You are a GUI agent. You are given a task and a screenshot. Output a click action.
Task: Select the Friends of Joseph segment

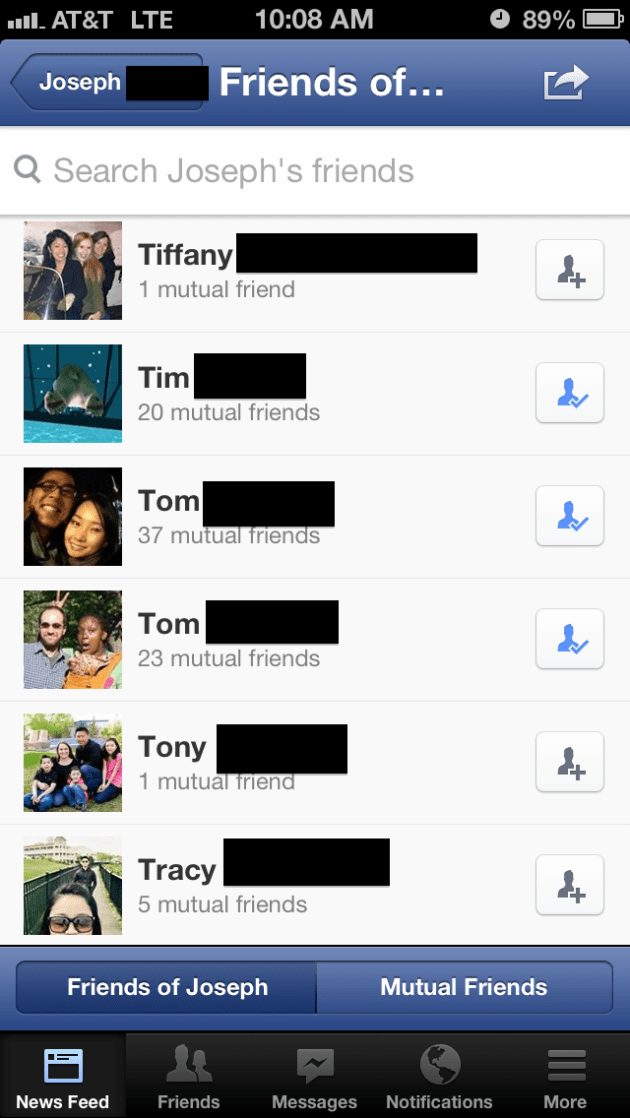click(167, 988)
